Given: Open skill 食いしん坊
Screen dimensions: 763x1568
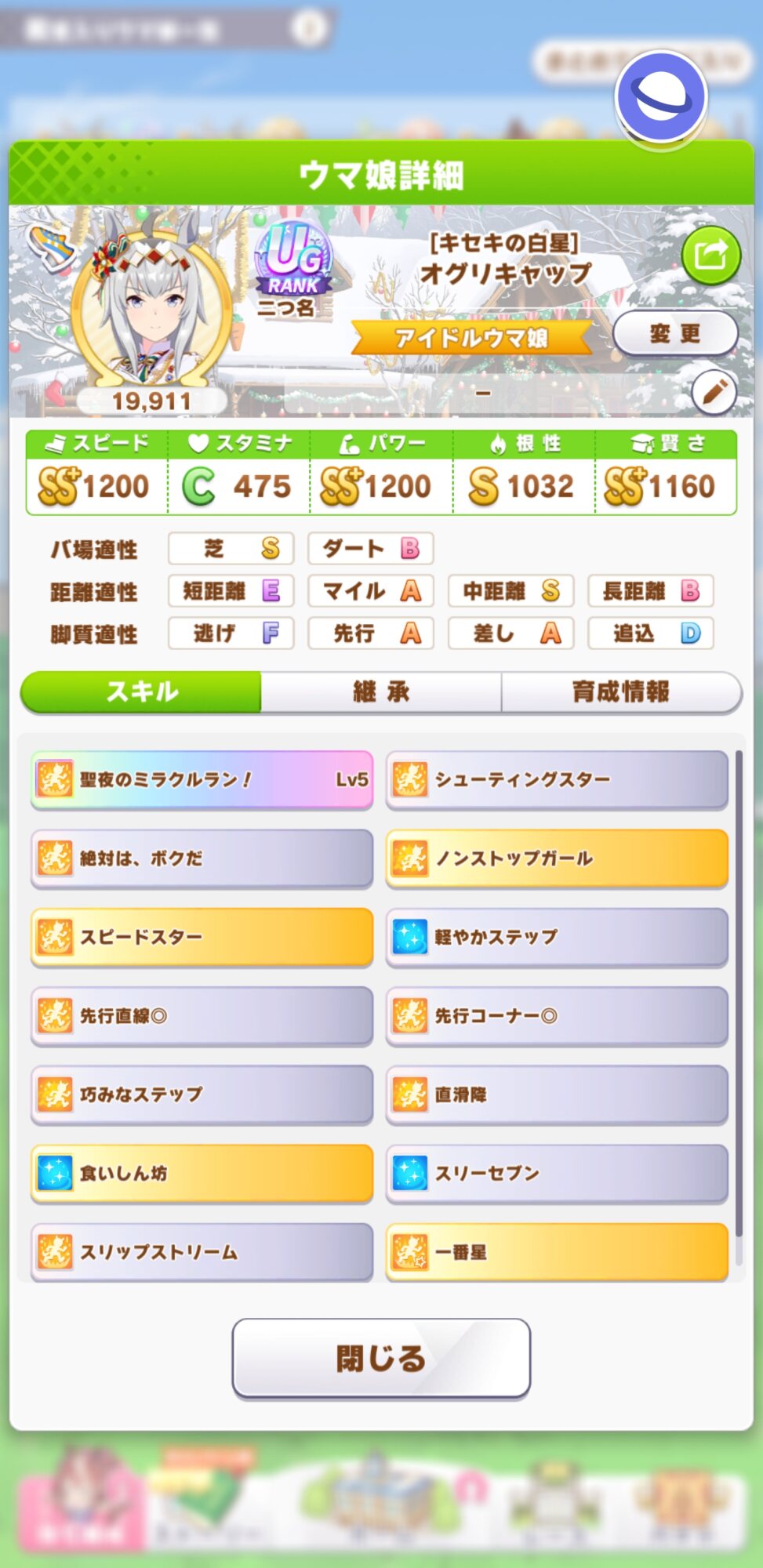Looking at the screenshot, I should point(202,1173).
